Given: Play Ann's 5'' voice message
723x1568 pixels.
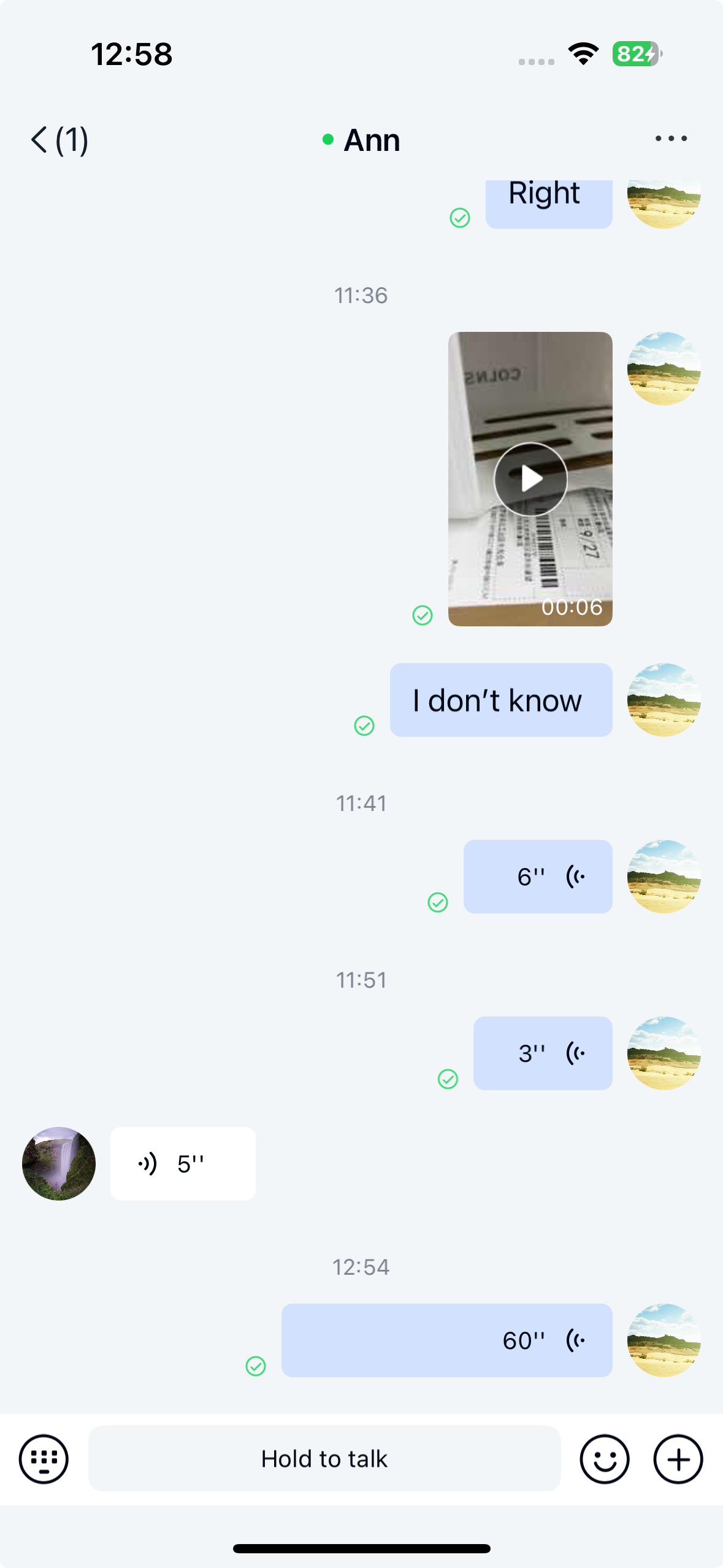Looking at the screenshot, I should [183, 1164].
